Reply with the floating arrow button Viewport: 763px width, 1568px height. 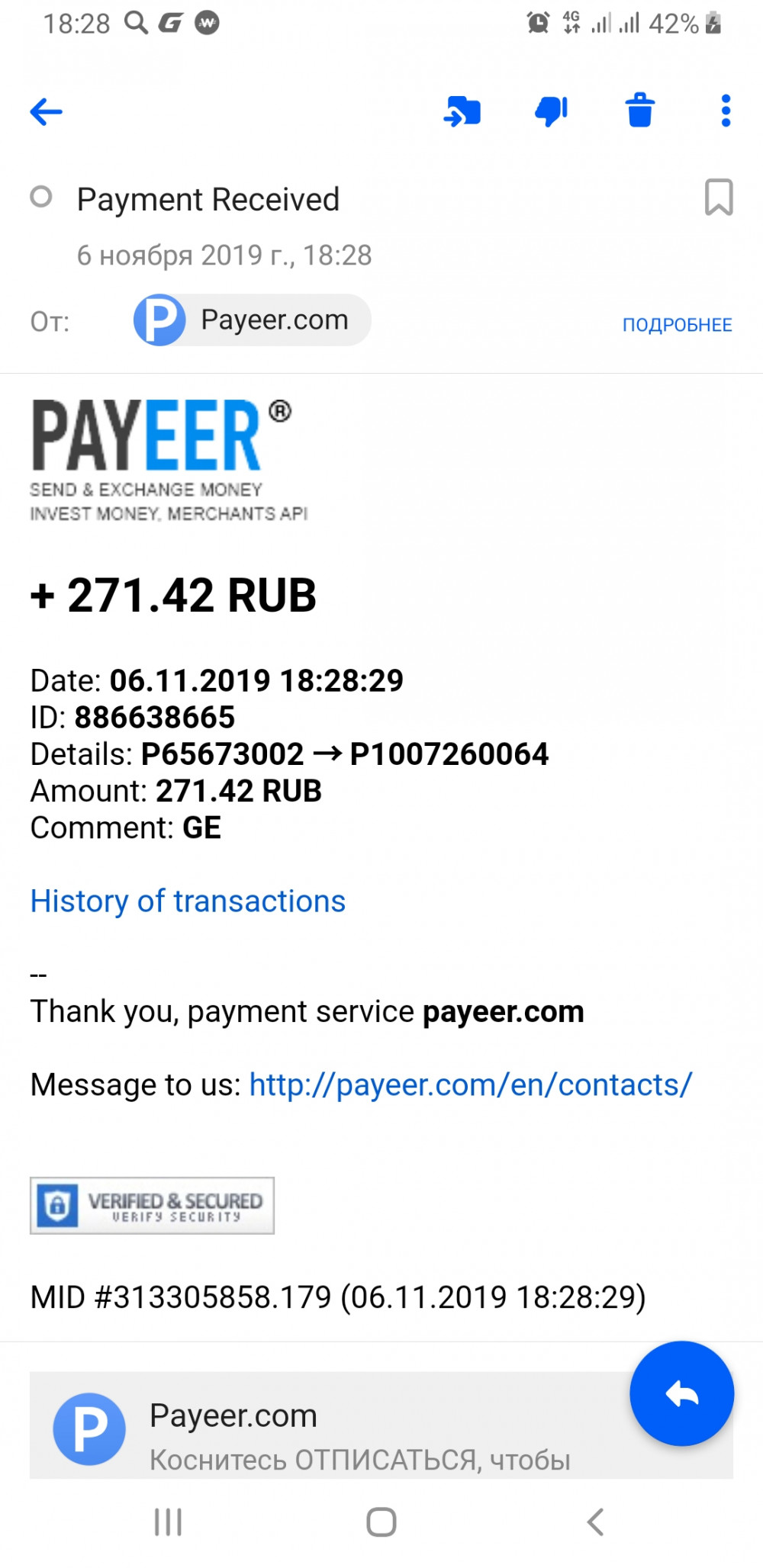(681, 1394)
